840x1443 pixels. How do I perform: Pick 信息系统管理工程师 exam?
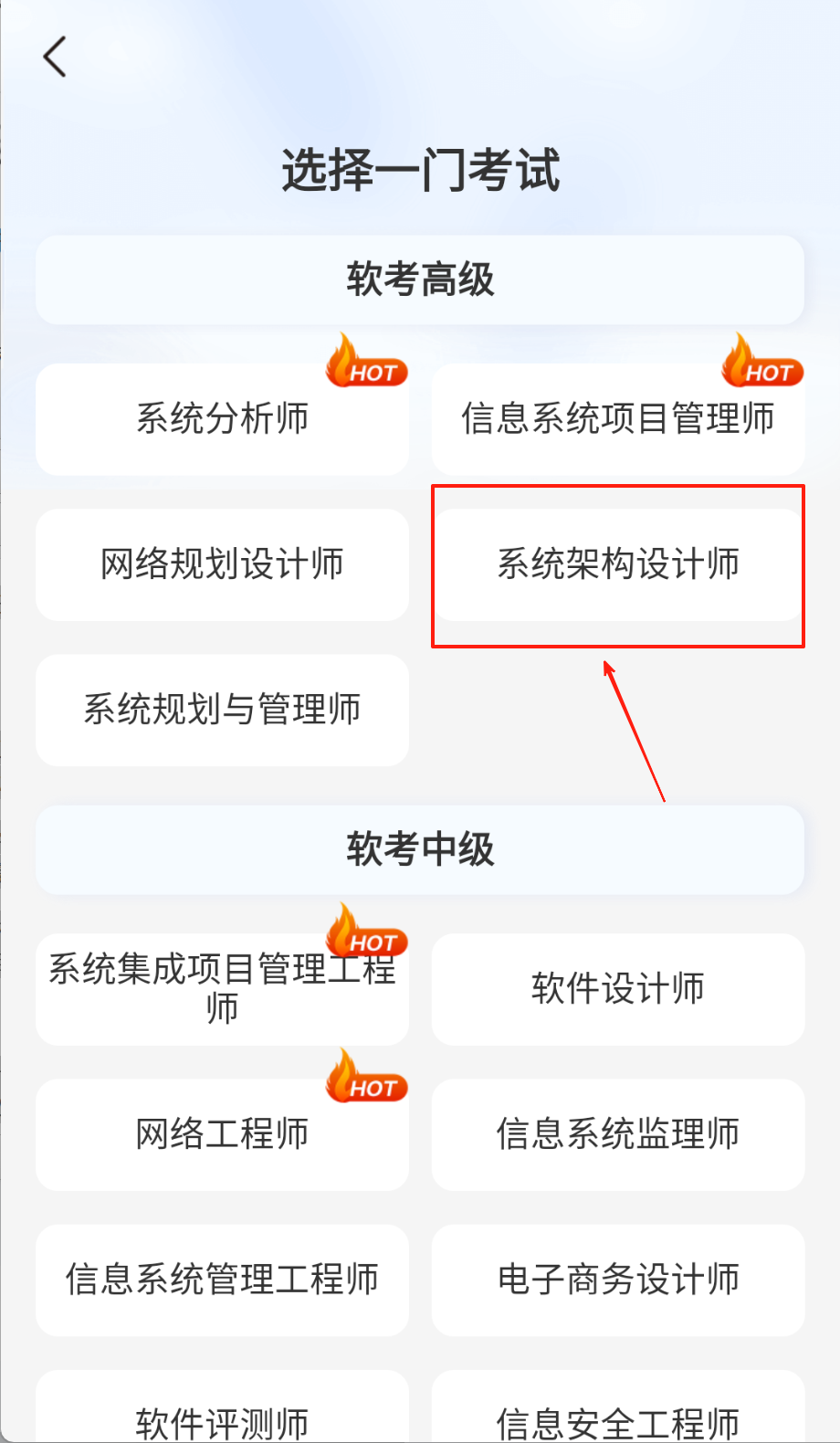pyautogui.click(x=222, y=1280)
